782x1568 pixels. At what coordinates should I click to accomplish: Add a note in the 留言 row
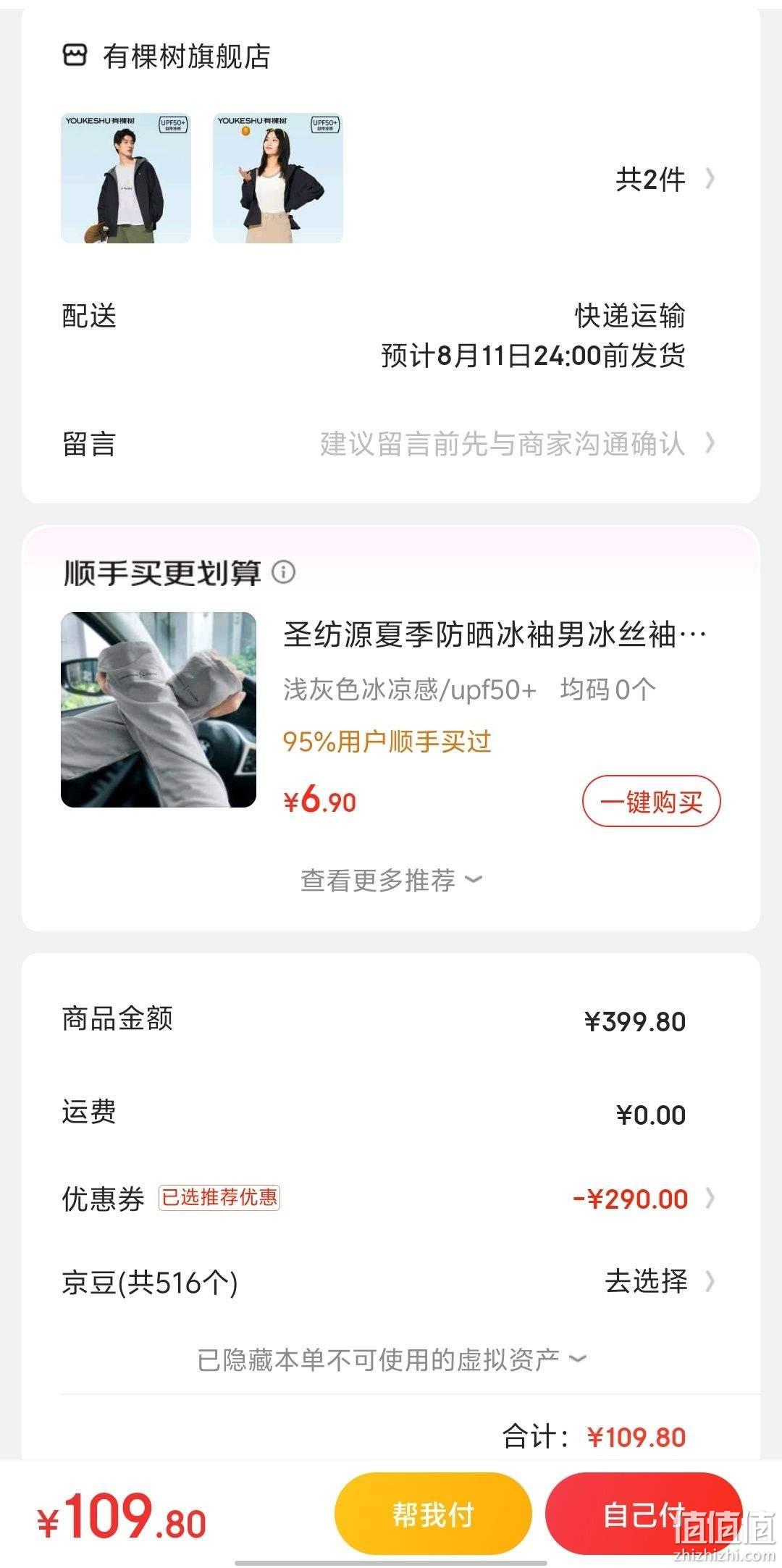[x=391, y=444]
